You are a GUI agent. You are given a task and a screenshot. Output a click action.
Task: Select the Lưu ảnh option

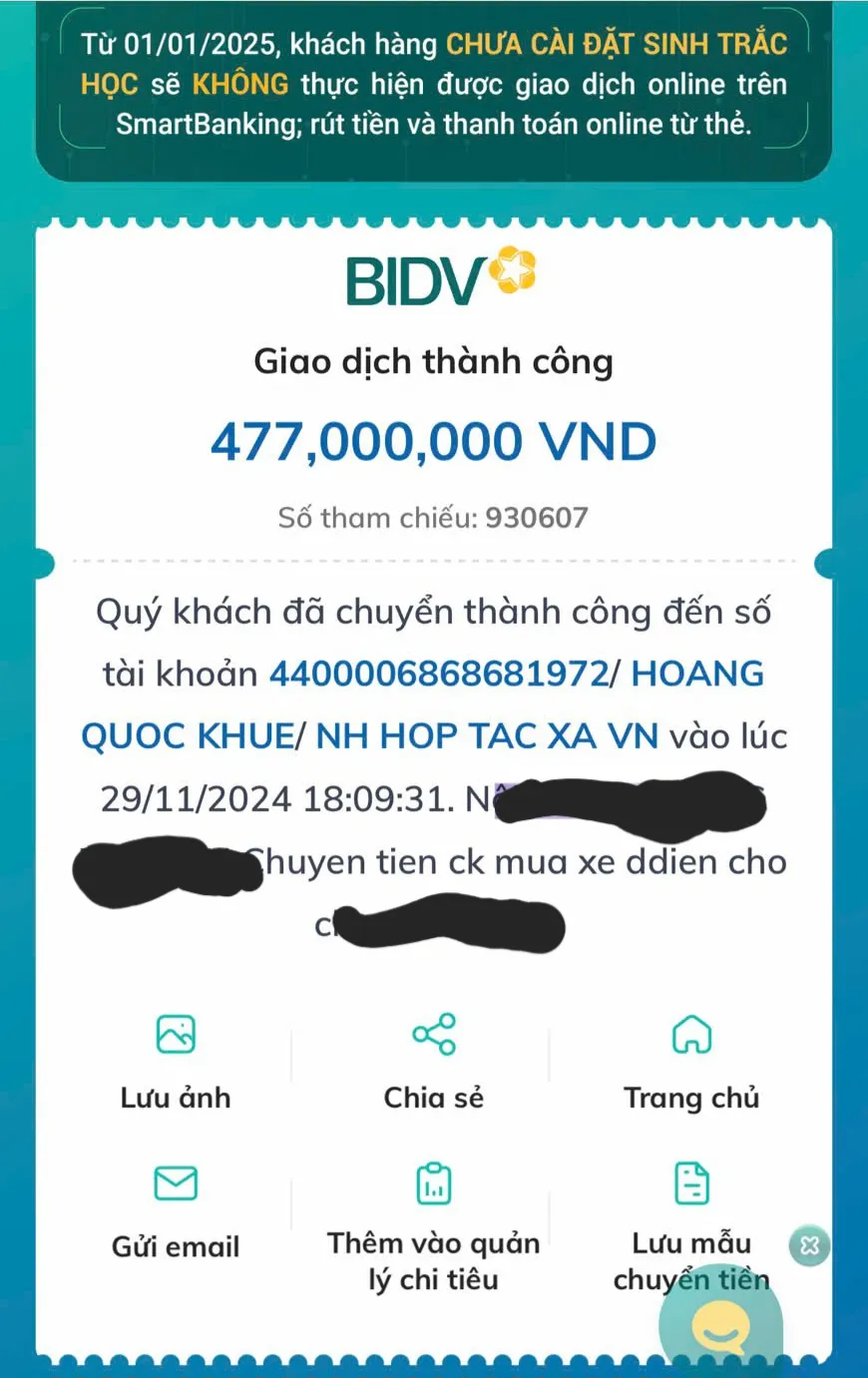(176, 1097)
